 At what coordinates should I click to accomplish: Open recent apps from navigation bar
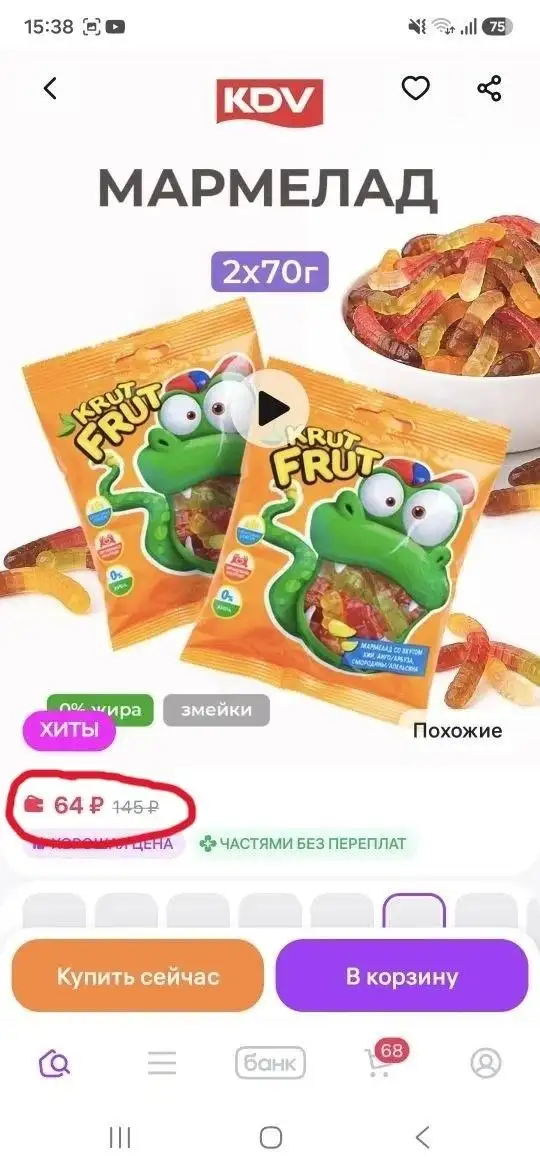point(119,1137)
